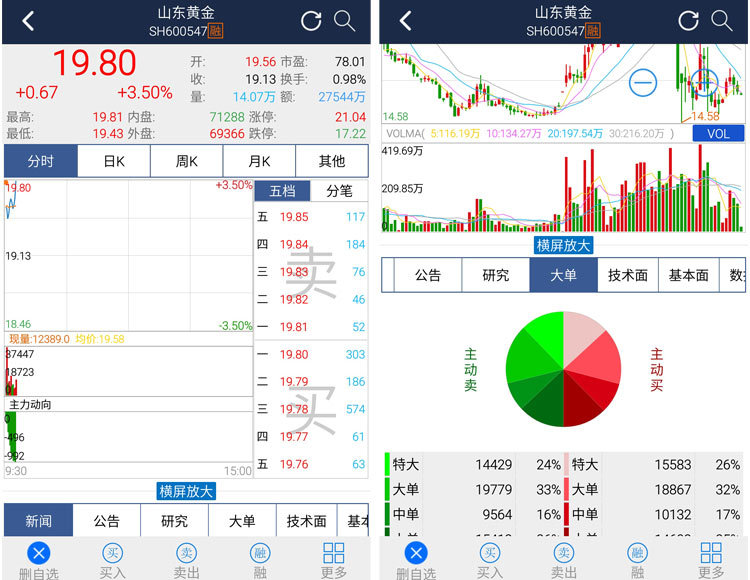Tap the 其他 chart option
750x580 pixels.
point(332,161)
